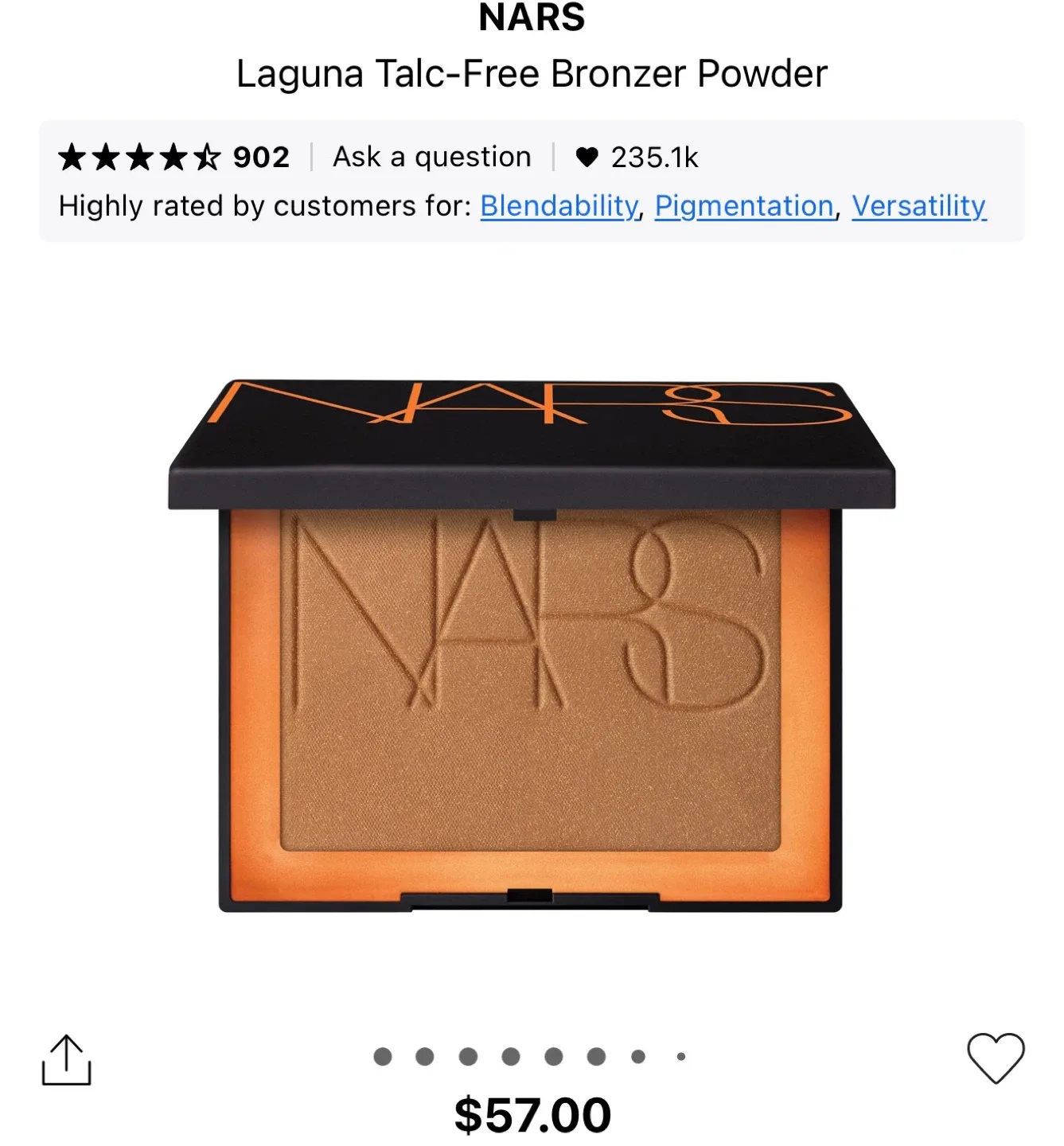Click the Laguna Talc-Free Bronzer Powder title
This screenshot has width=1064, height=1146.
click(x=532, y=73)
